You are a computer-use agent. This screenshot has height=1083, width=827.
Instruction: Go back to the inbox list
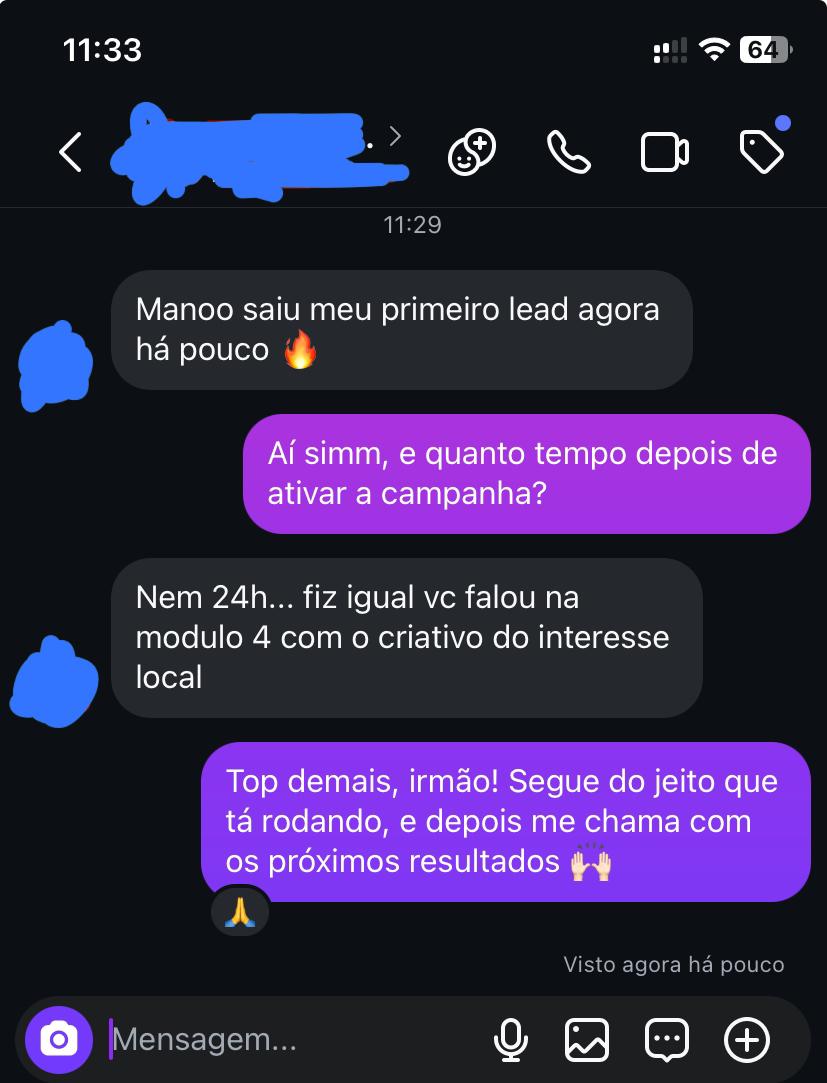tap(70, 153)
